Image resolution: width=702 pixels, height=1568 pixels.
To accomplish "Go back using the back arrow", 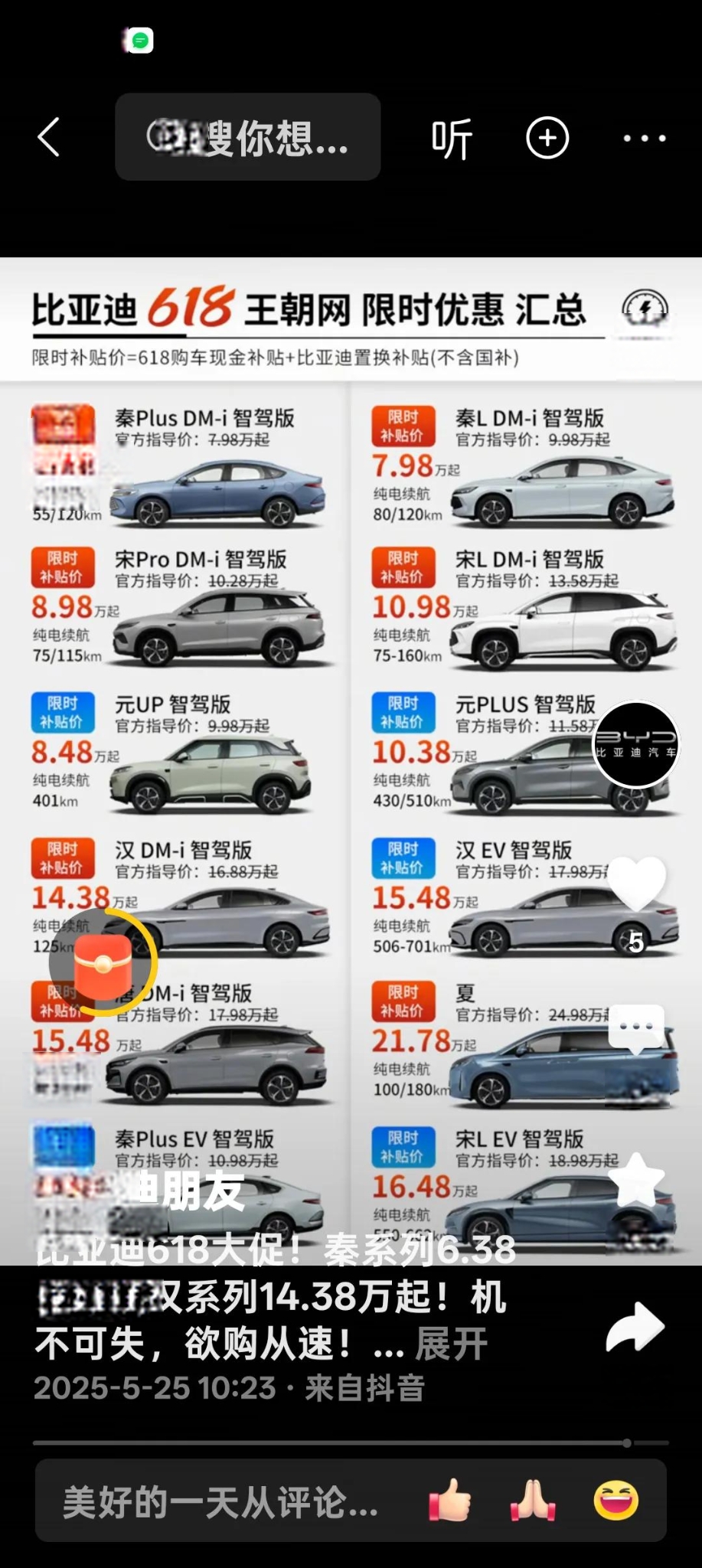I will click(49, 138).
